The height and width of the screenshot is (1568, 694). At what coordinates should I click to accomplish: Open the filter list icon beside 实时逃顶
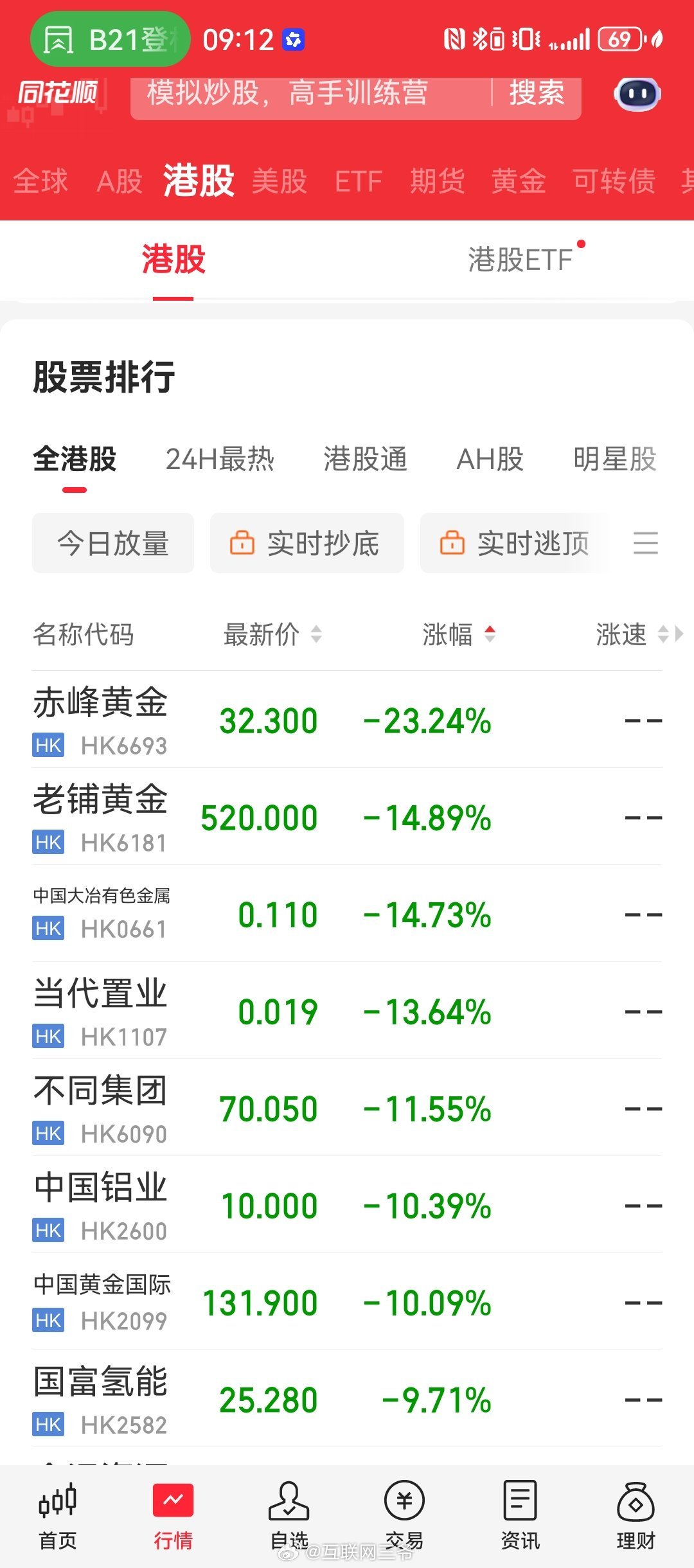[646, 543]
